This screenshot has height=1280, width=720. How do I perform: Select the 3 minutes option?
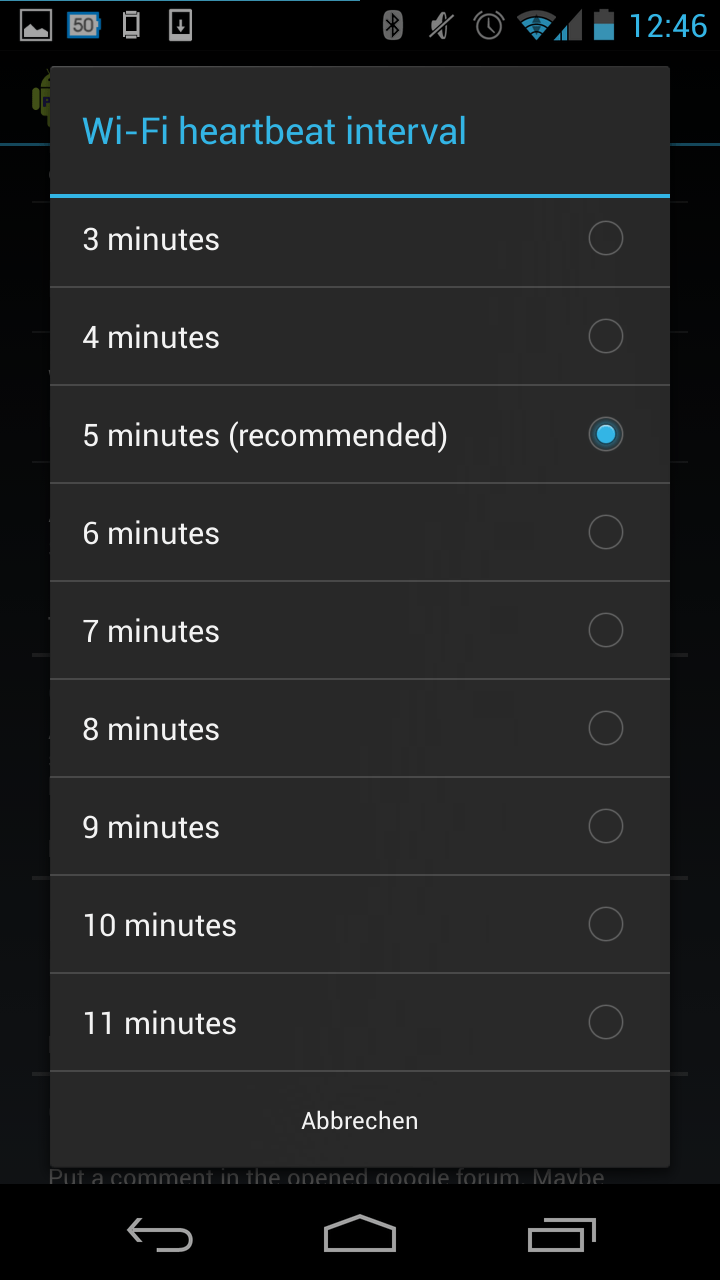(x=359, y=239)
